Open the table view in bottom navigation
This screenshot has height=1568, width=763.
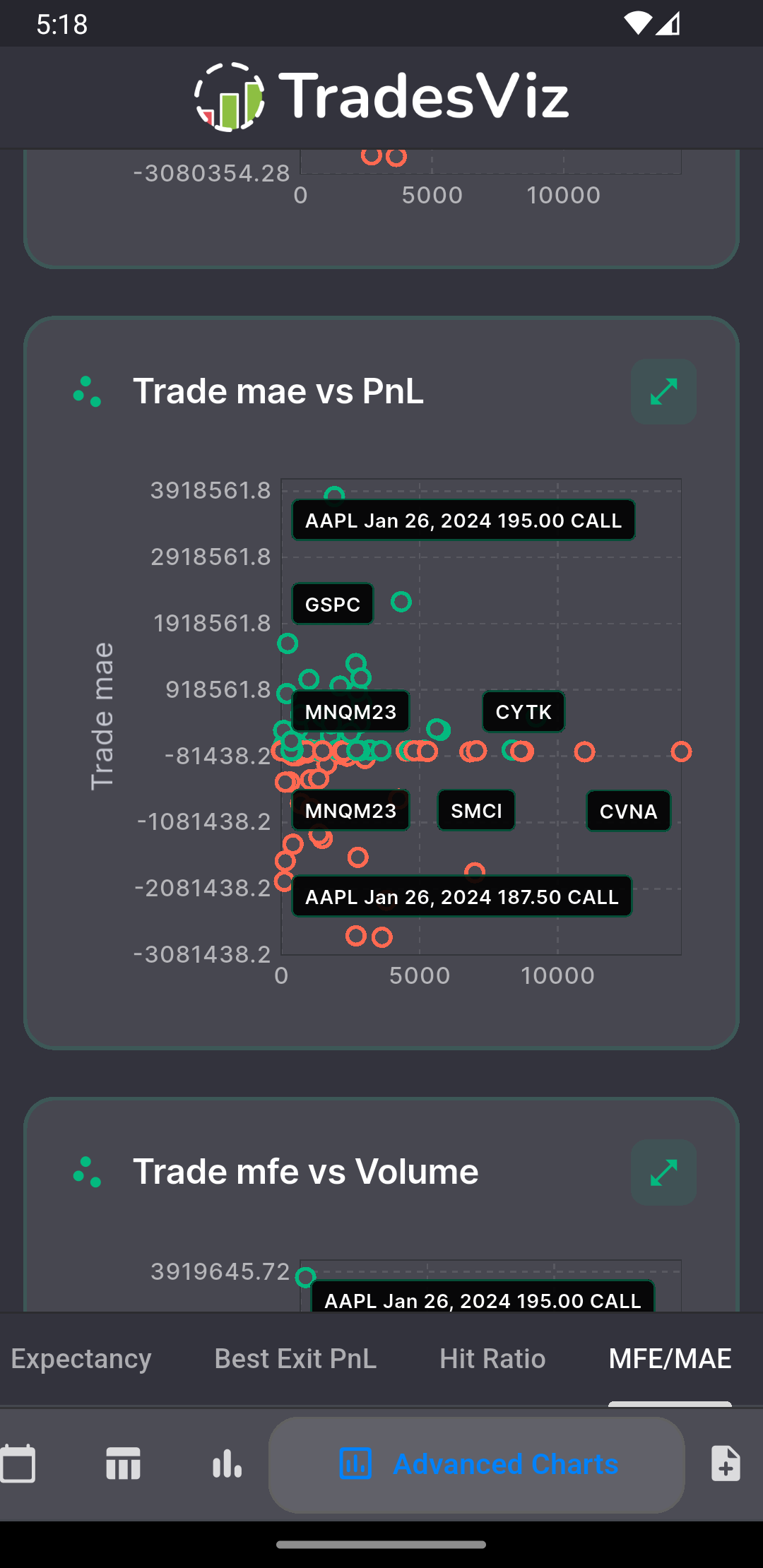(x=123, y=1463)
